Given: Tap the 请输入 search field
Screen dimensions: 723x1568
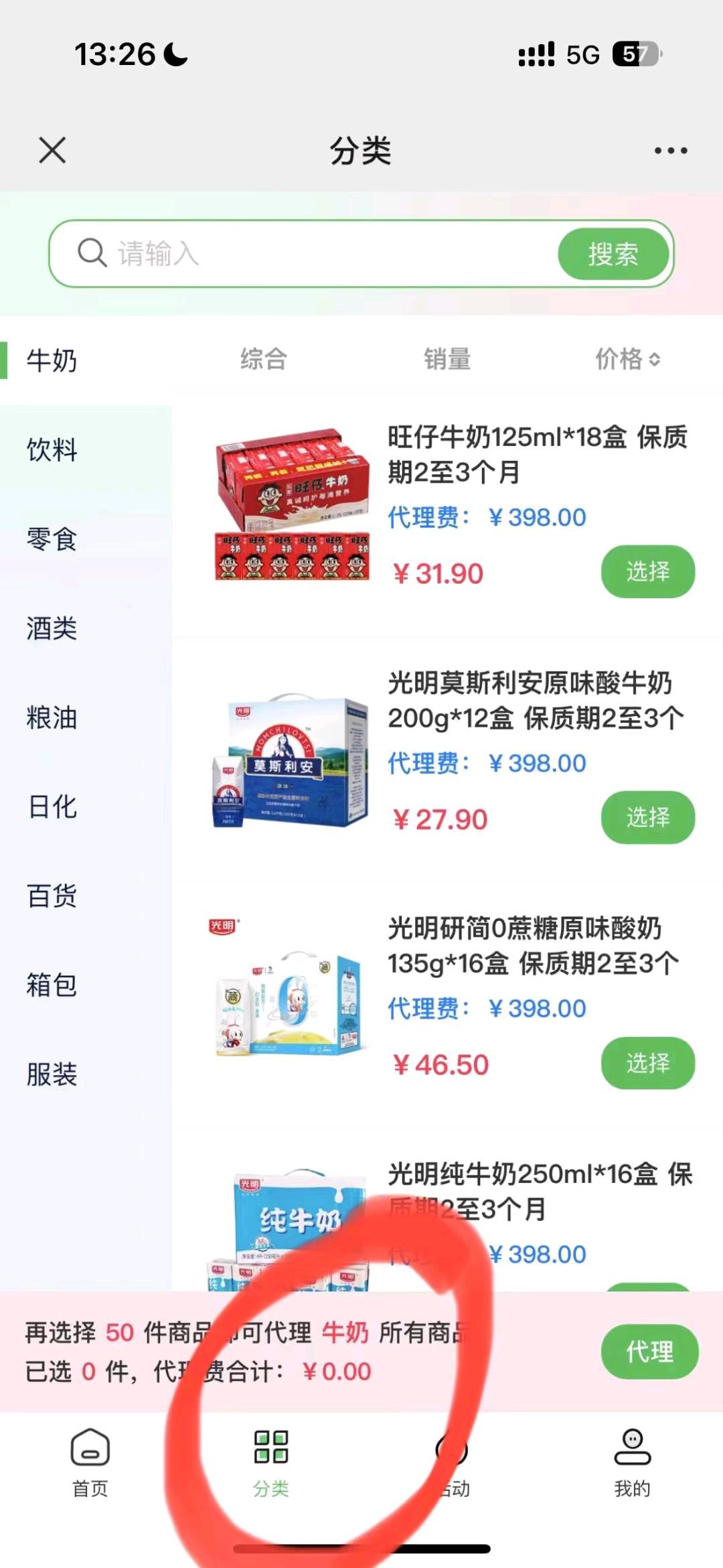Looking at the screenshot, I should coord(301,254).
